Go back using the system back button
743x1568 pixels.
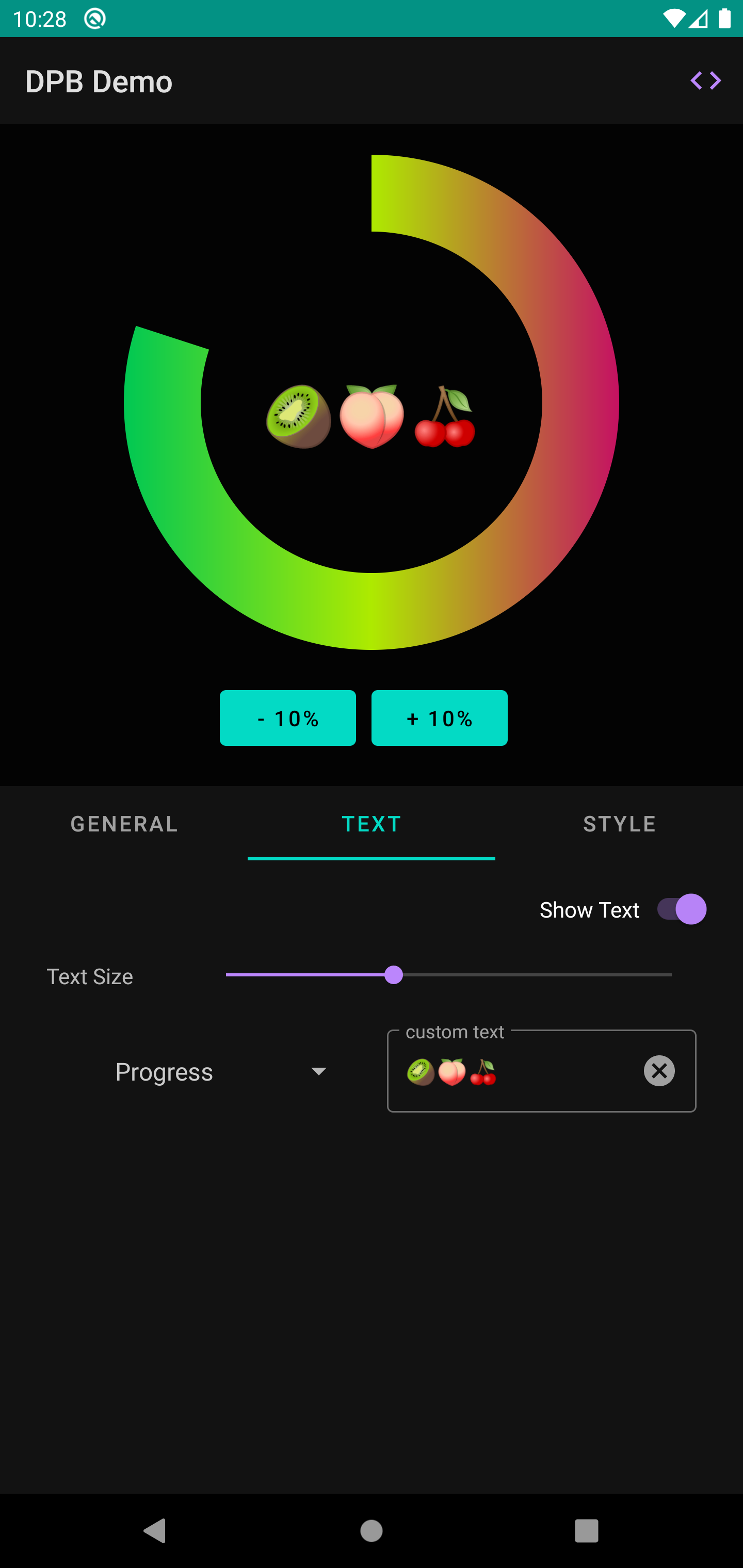point(155,1530)
